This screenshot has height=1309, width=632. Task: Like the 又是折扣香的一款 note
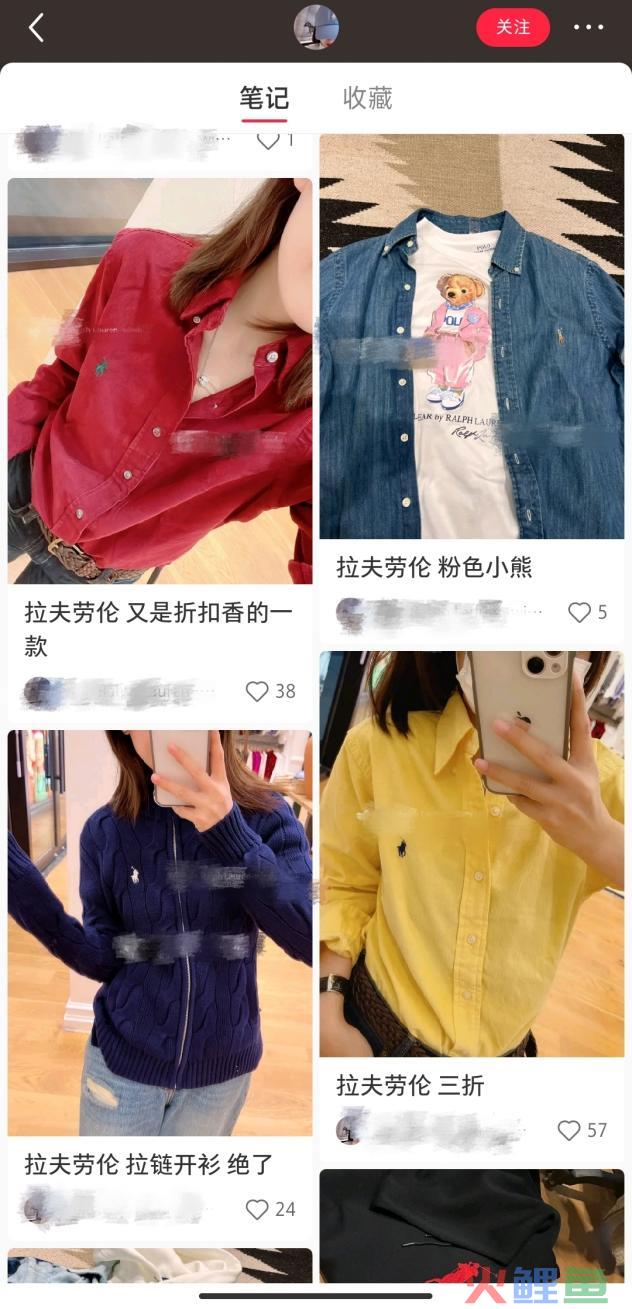[258, 691]
